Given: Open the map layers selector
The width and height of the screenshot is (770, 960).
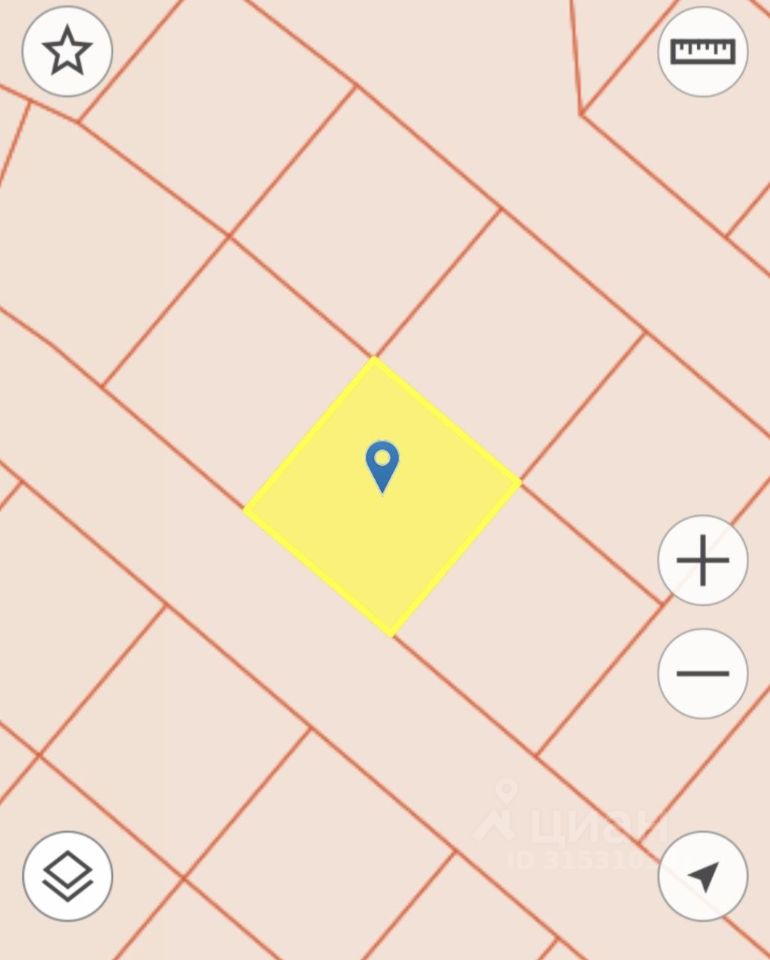Looking at the screenshot, I should click(x=67, y=876).
